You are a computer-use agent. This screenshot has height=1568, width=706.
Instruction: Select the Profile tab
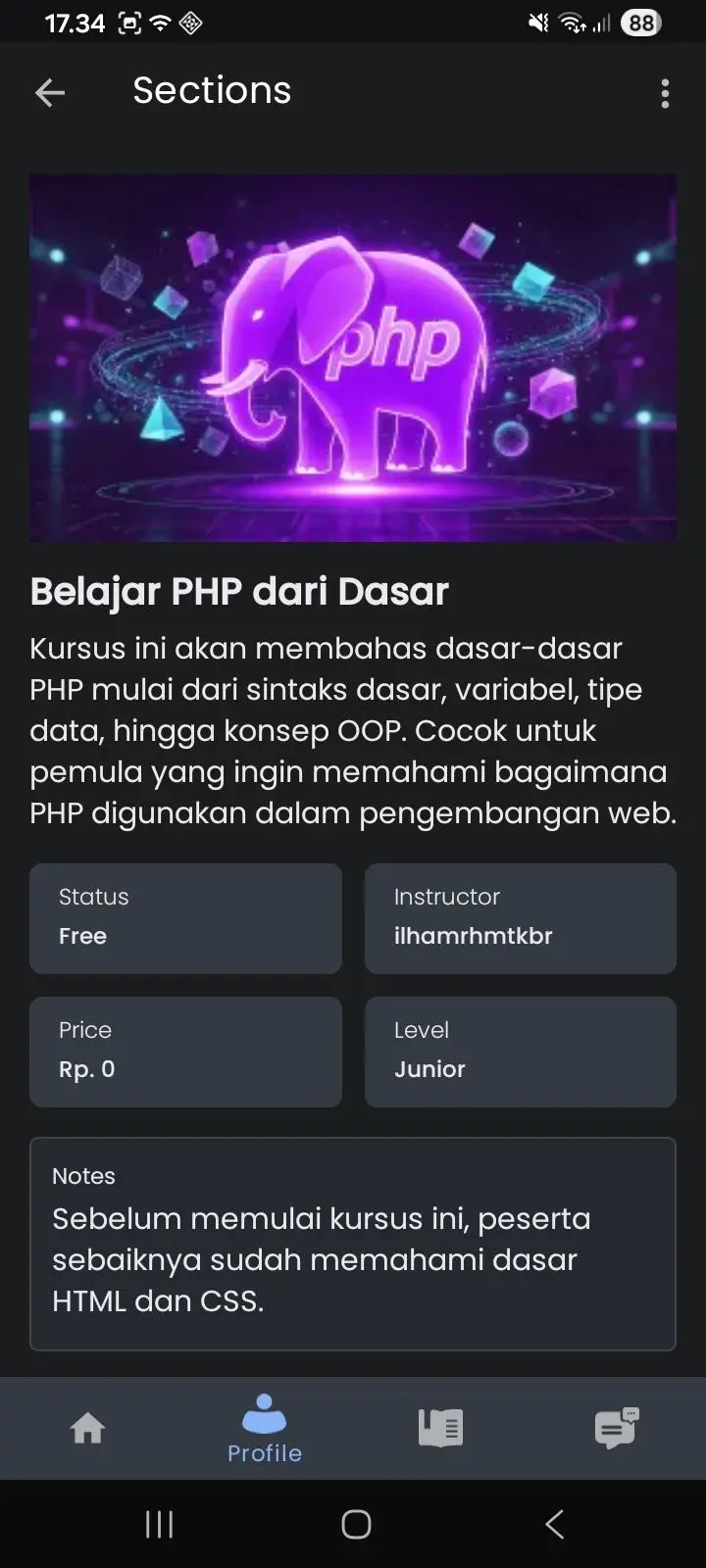coord(265,1429)
